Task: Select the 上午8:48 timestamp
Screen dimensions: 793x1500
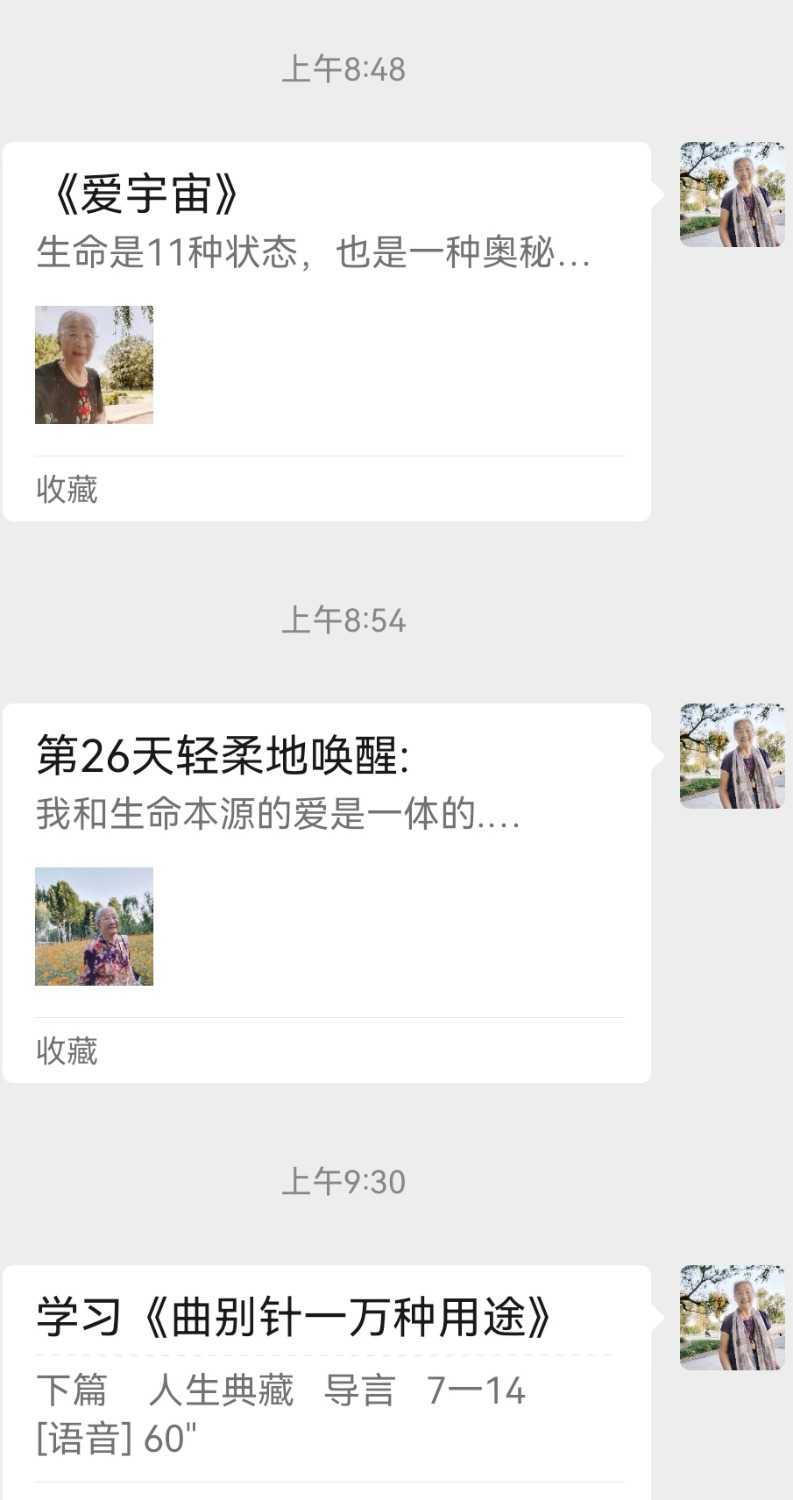Action: pos(345,69)
